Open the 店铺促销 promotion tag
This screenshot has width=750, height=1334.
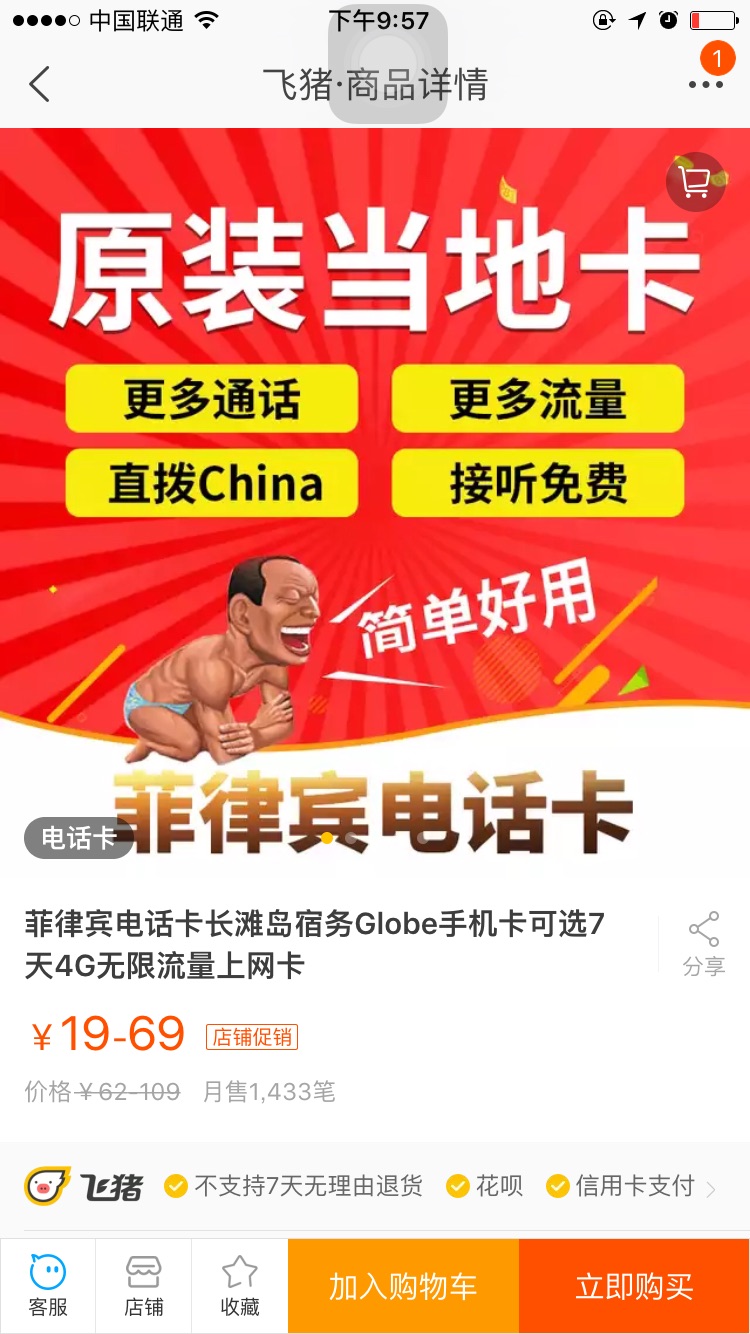click(252, 1036)
